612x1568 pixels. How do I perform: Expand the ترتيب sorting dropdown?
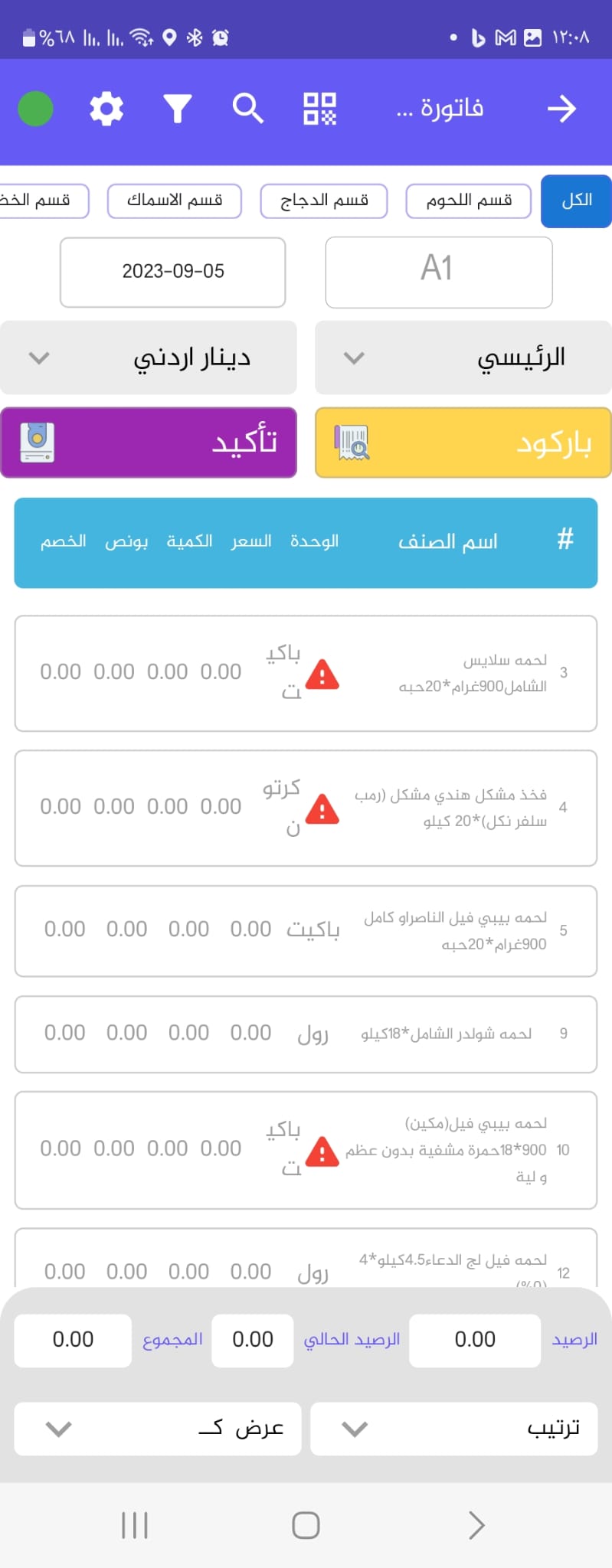[x=453, y=1429]
